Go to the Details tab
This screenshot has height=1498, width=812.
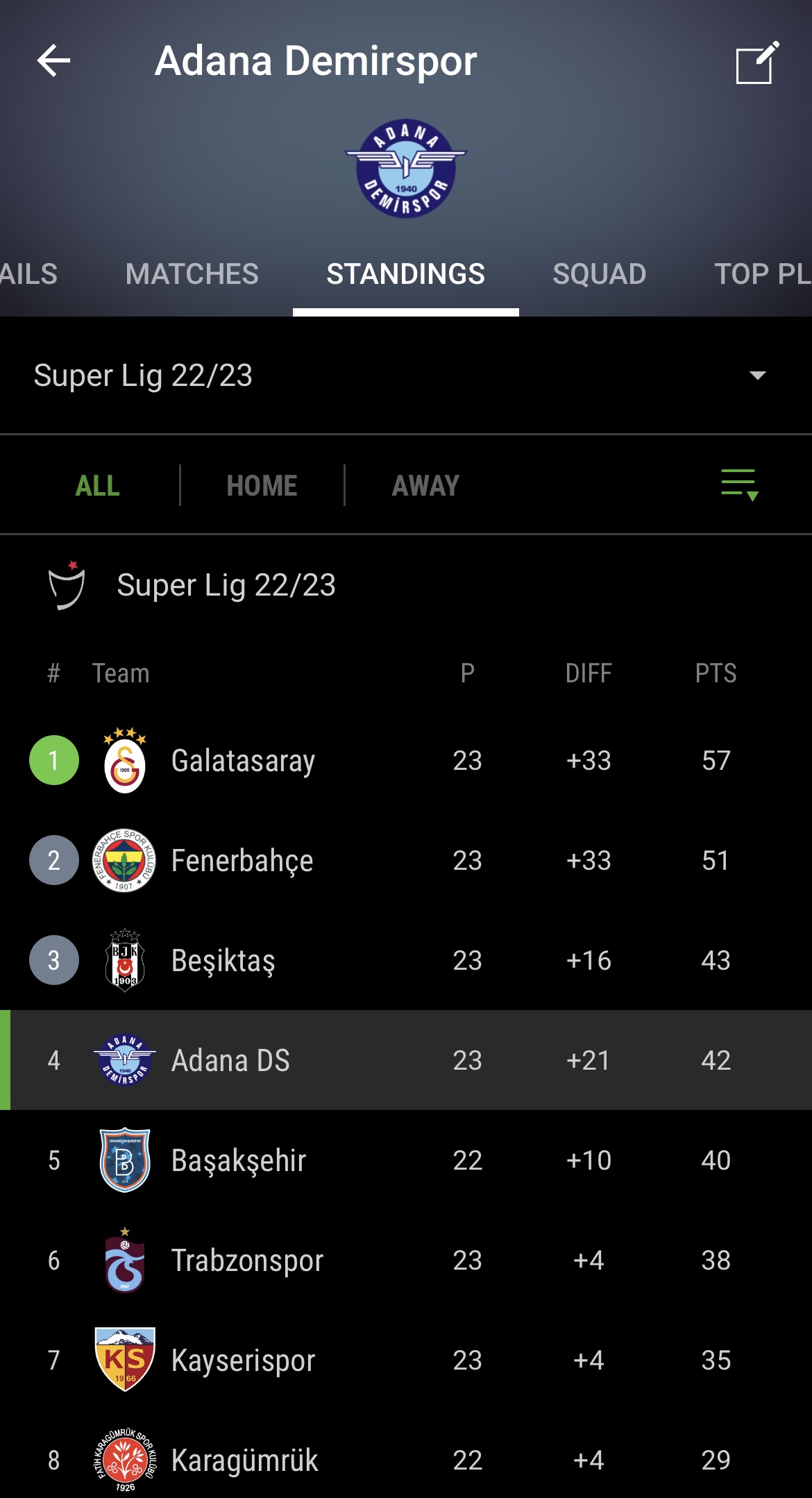[x=29, y=274]
